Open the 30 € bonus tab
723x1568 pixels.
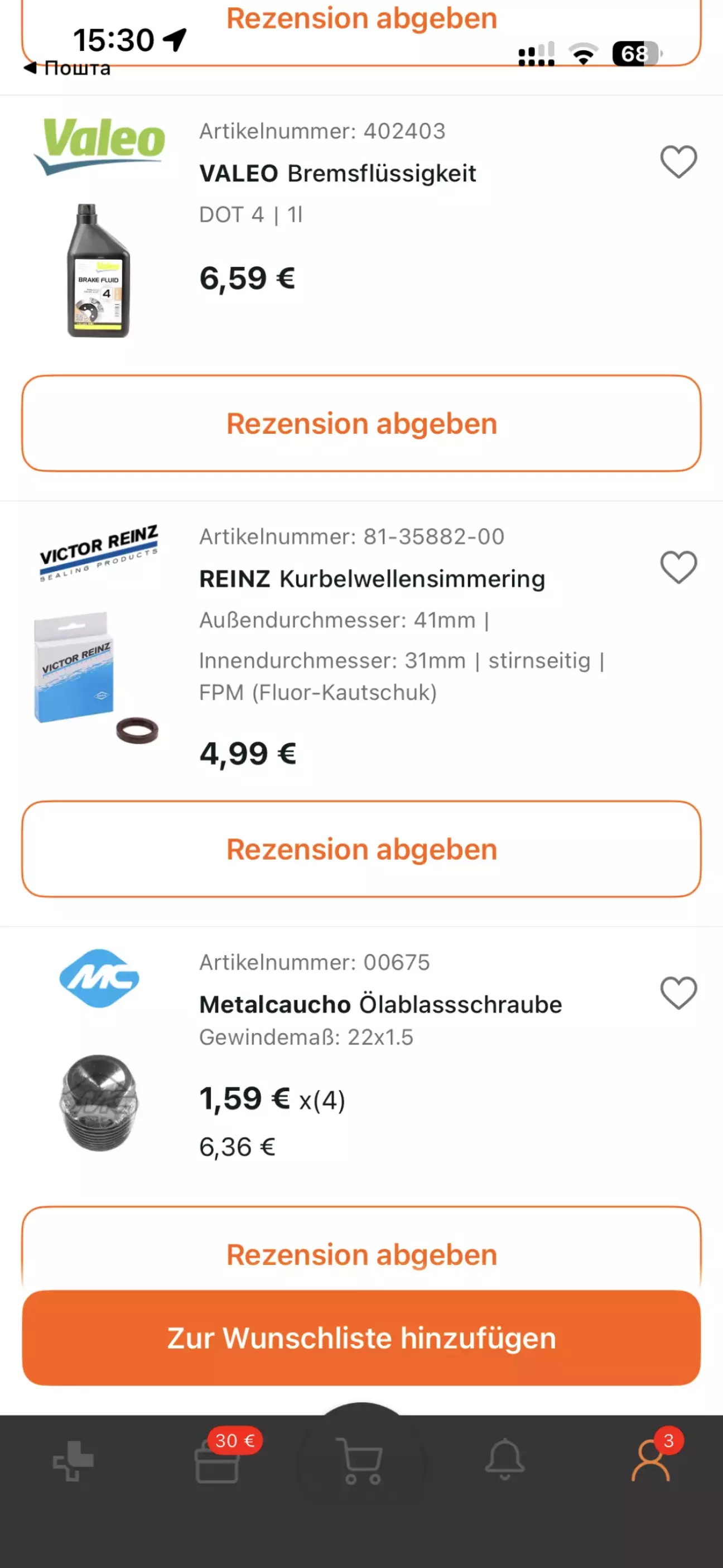pyautogui.click(x=217, y=1461)
